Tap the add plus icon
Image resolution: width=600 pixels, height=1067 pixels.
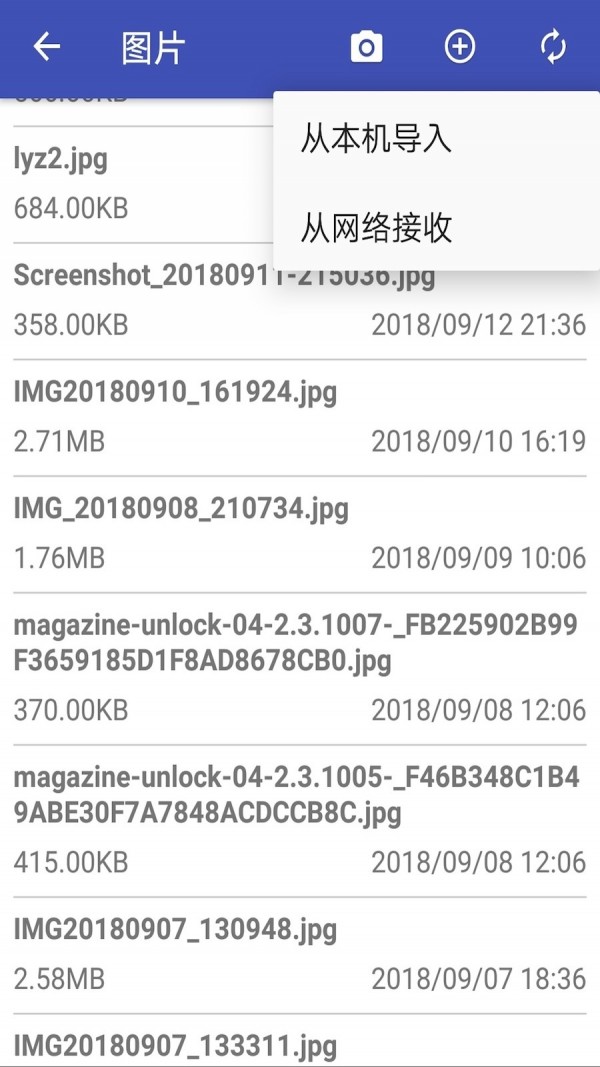coord(459,47)
